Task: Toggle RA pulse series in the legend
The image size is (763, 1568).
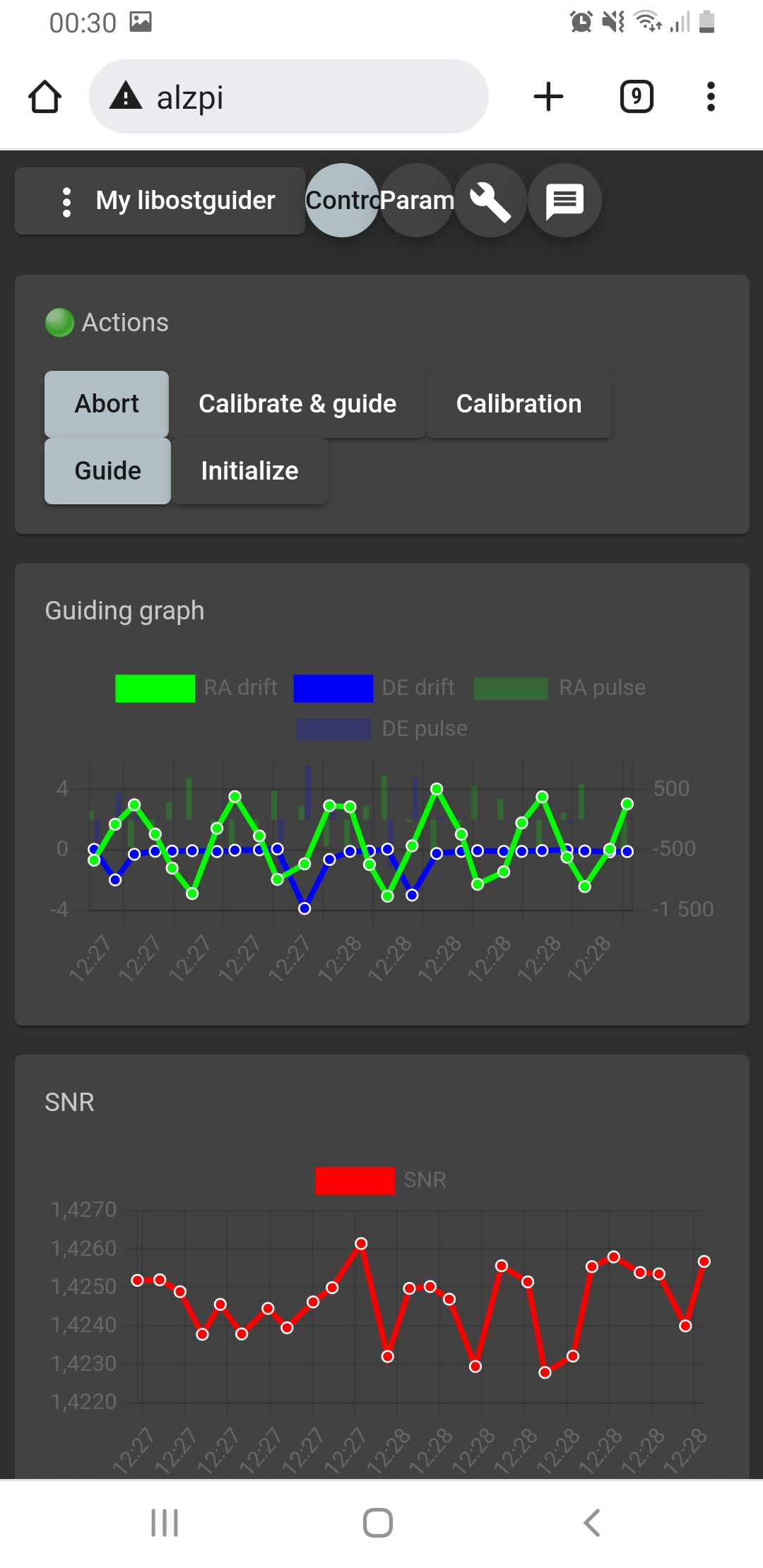Action: point(560,688)
